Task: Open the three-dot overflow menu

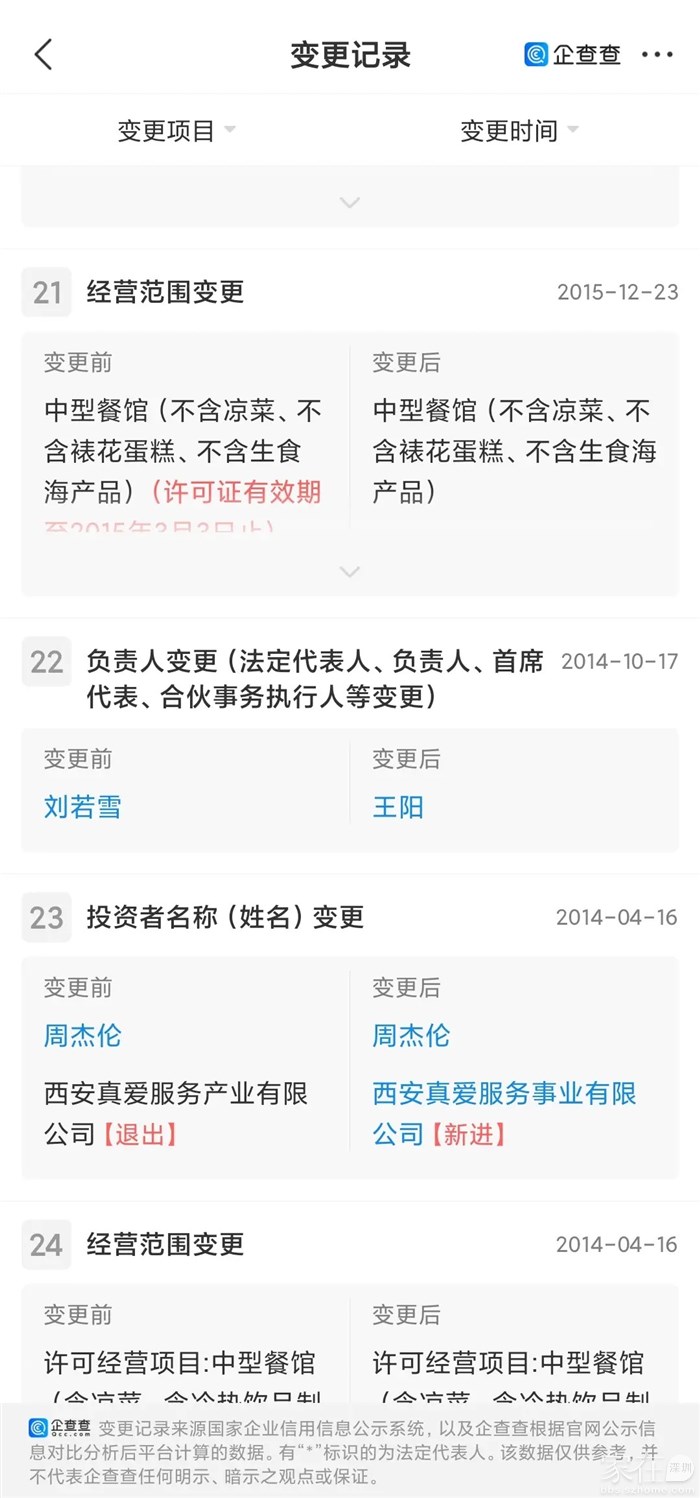Action: pyautogui.click(x=657, y=55)
